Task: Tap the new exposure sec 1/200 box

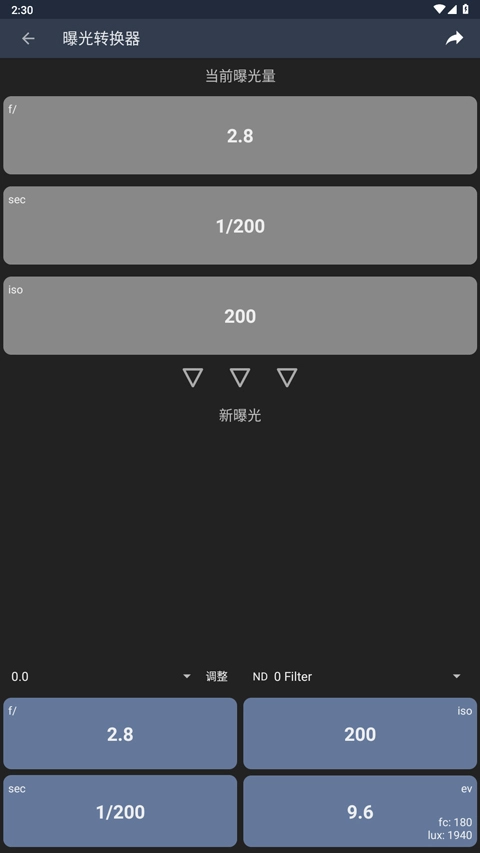Action: pyautogui.click(x=120, y=811)
